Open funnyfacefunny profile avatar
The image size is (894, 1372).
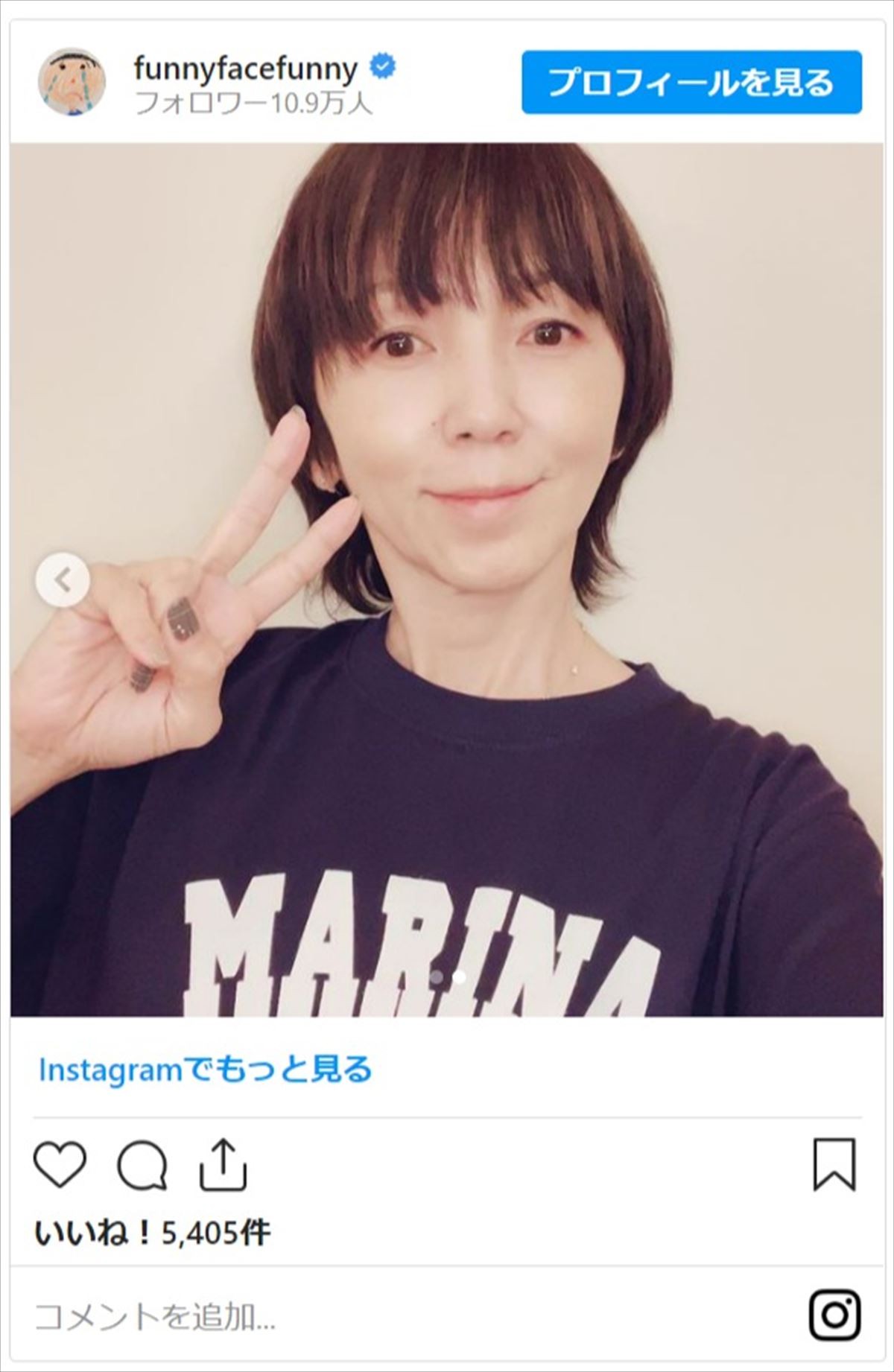coord(72,81)
